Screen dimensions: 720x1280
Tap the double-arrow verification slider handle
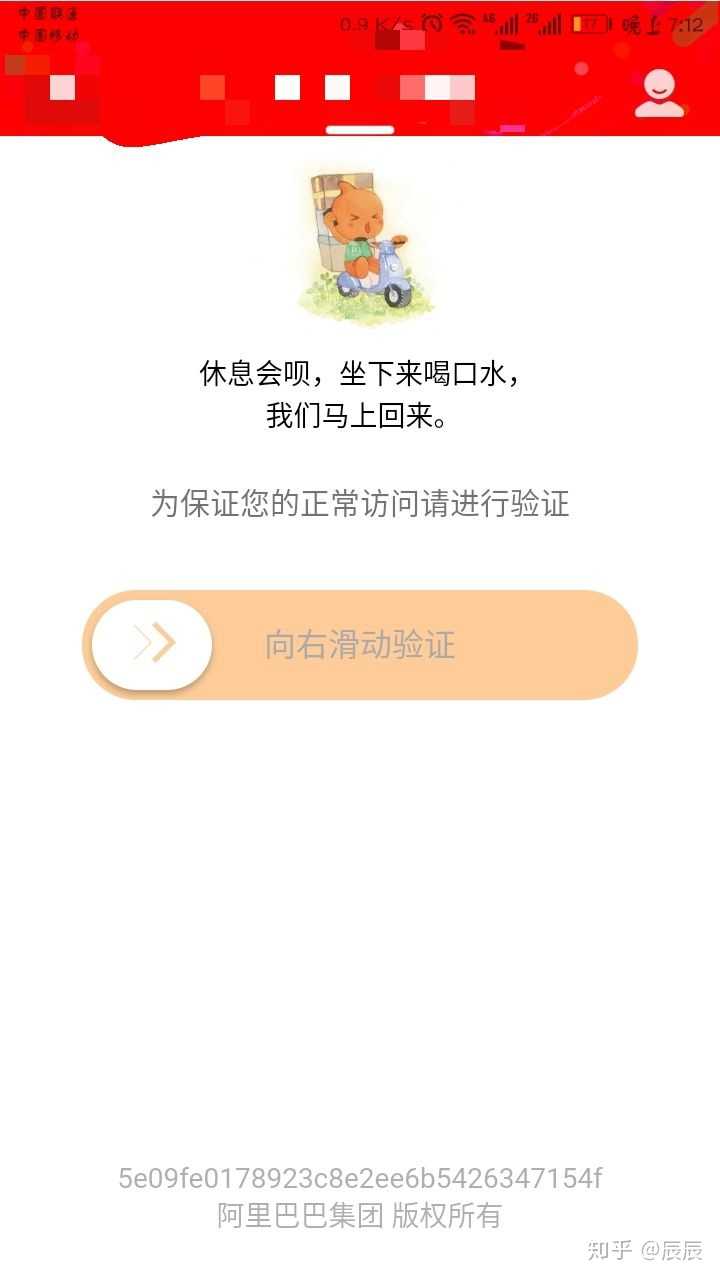point(152,645)
